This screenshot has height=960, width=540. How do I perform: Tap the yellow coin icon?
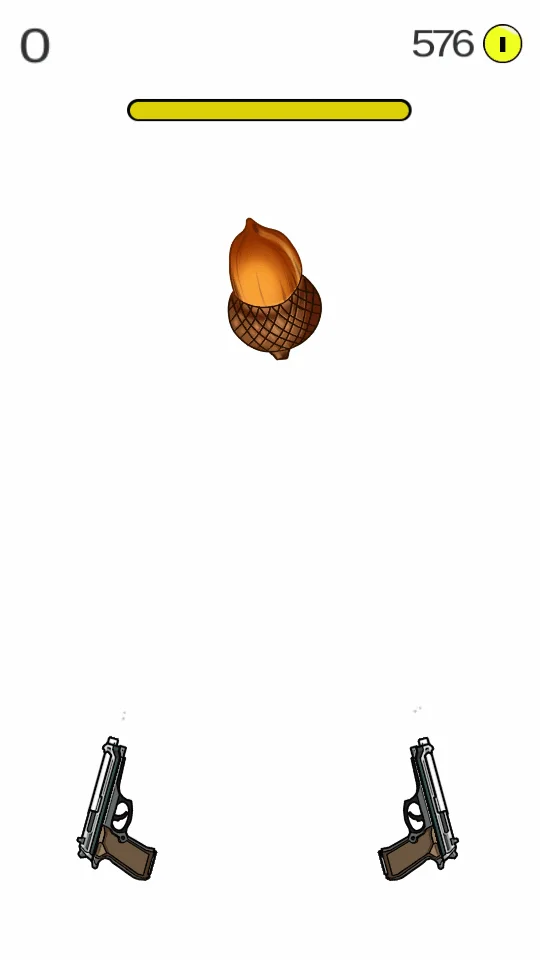pyautogui.click(x=503, y=43)
